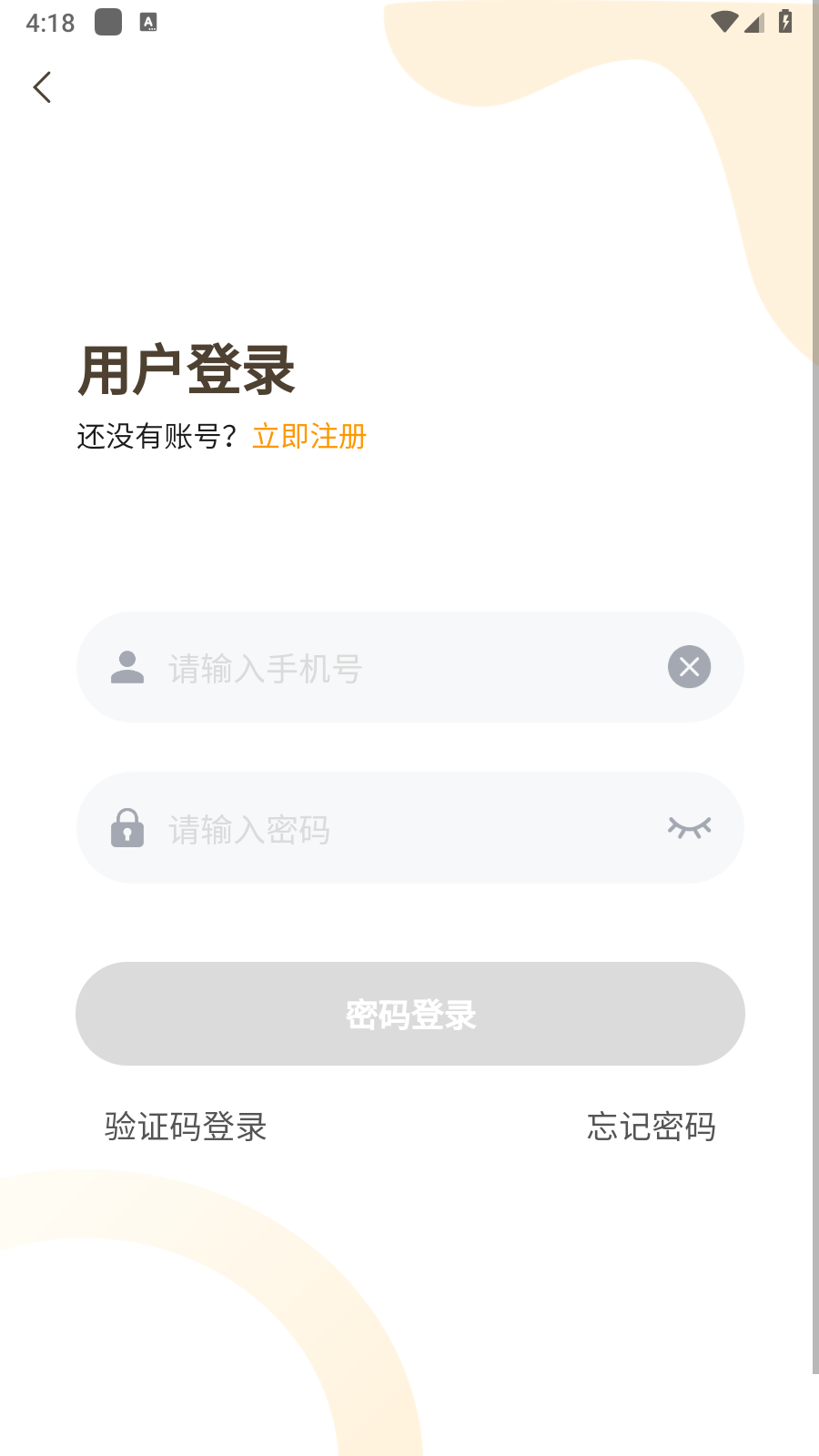Toggle password visibility with the closed-eye icon
The width and height of the screenshot is (819, 1456).
[x=690, y=828]
